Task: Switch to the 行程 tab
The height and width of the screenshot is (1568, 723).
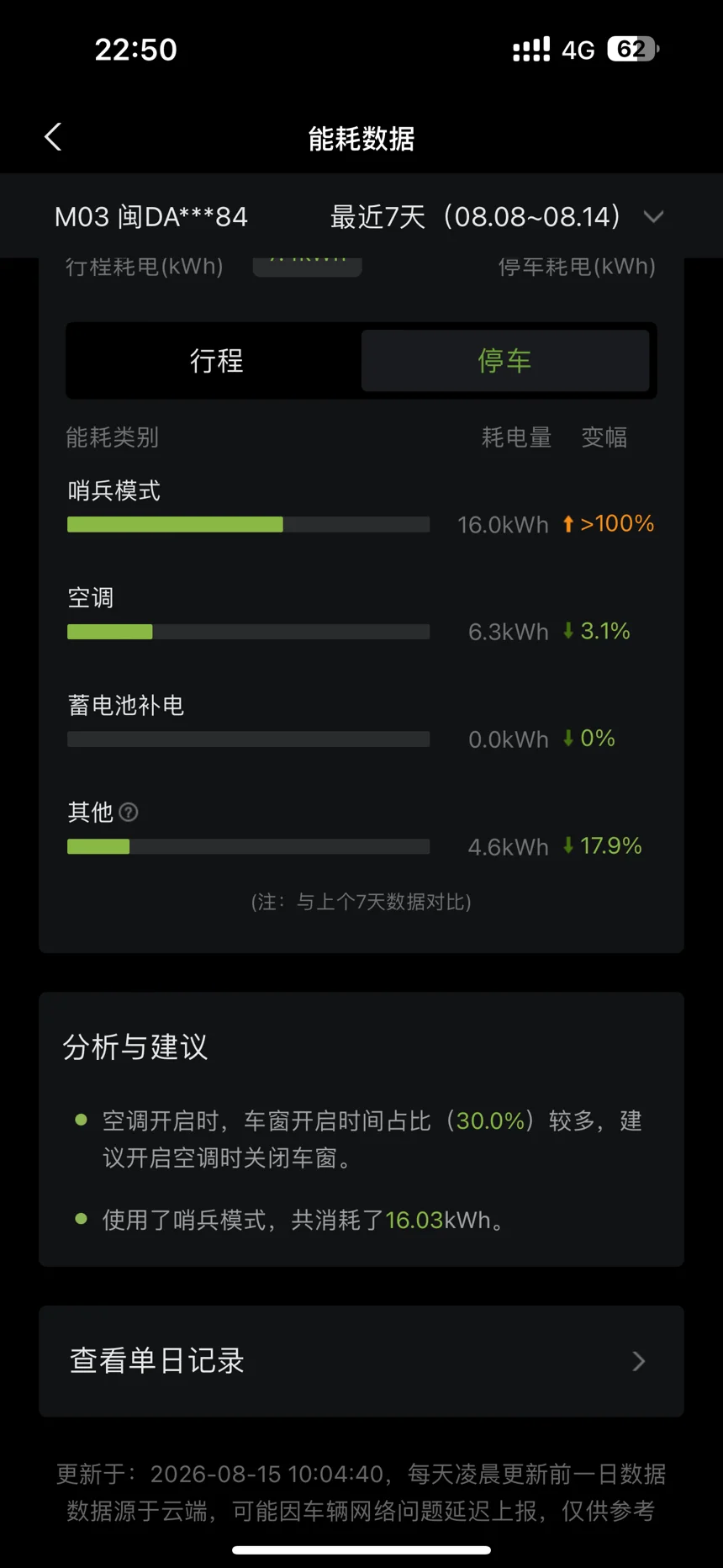Action: [x=217, y=361]
